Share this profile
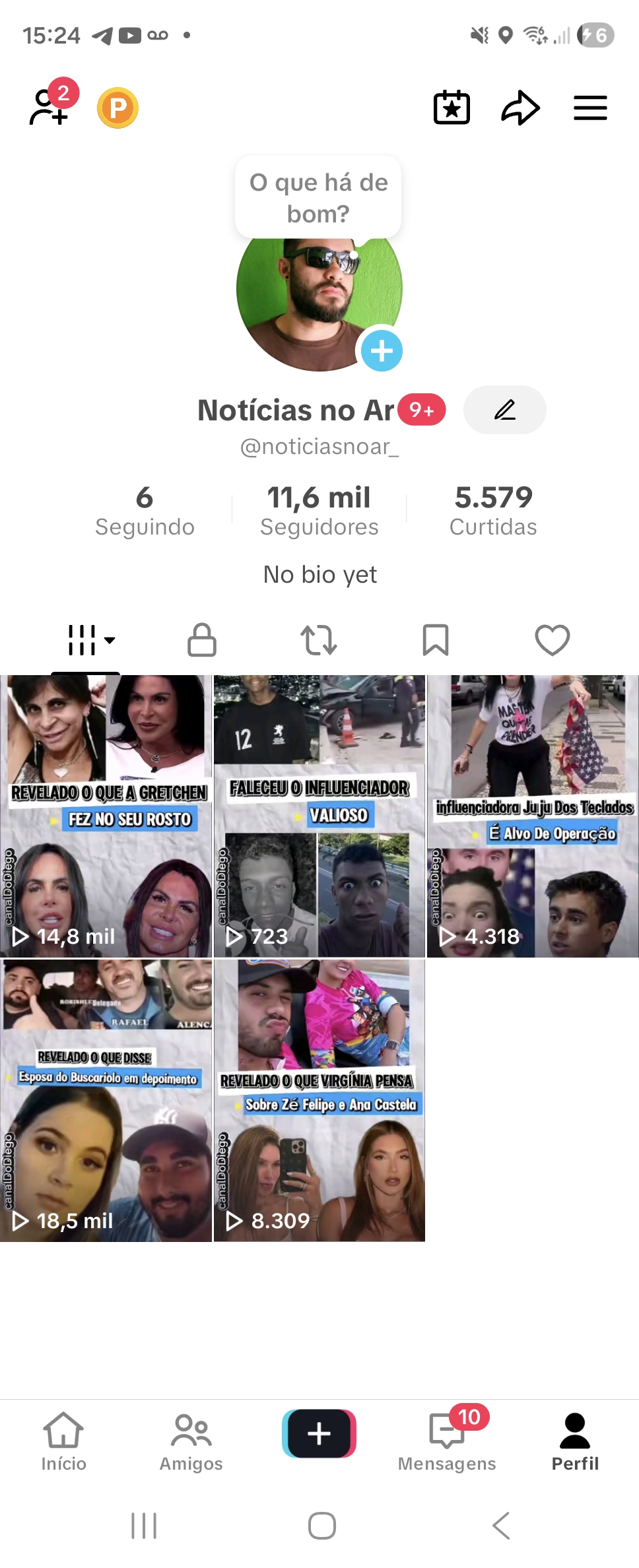This screenshot has width=639, height=1568. 520,108
